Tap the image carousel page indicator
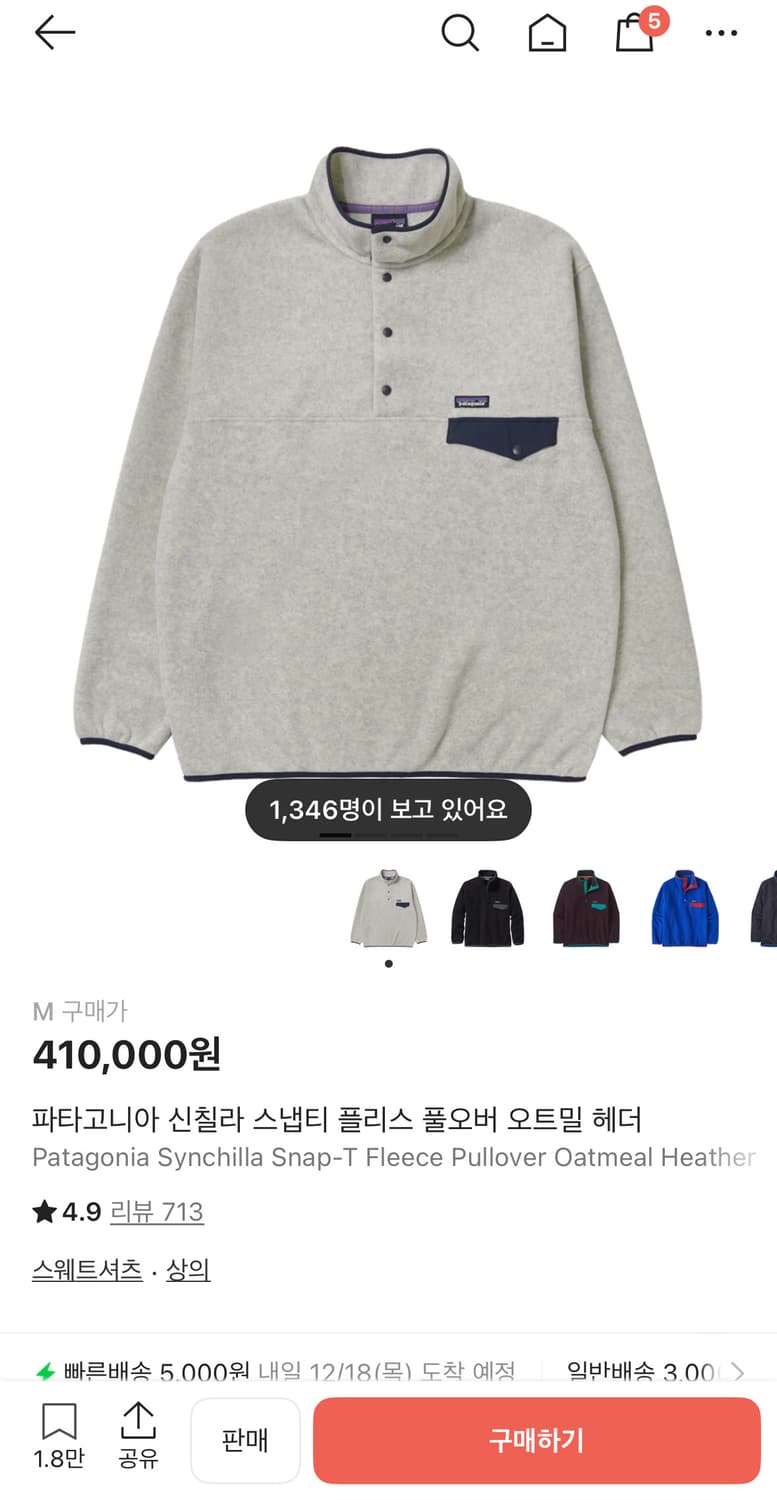 point(388,963)
